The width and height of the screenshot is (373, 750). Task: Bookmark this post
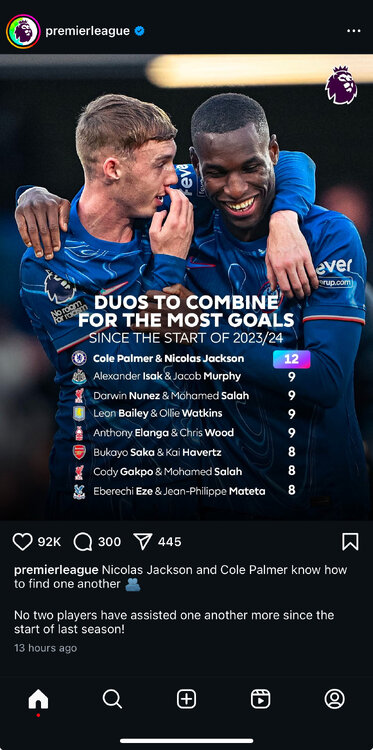point(350,542)
